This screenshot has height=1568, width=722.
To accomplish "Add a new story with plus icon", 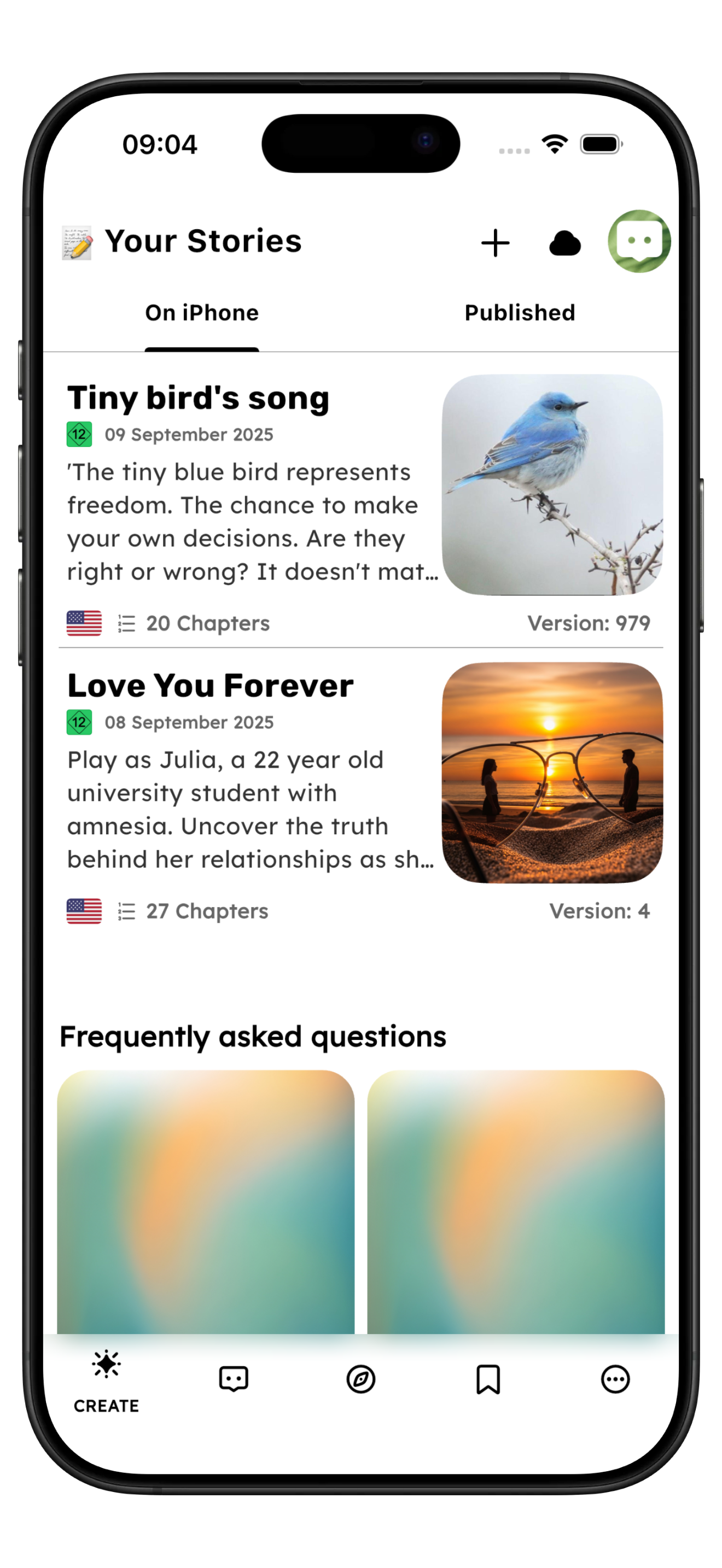I will point(495,243).
